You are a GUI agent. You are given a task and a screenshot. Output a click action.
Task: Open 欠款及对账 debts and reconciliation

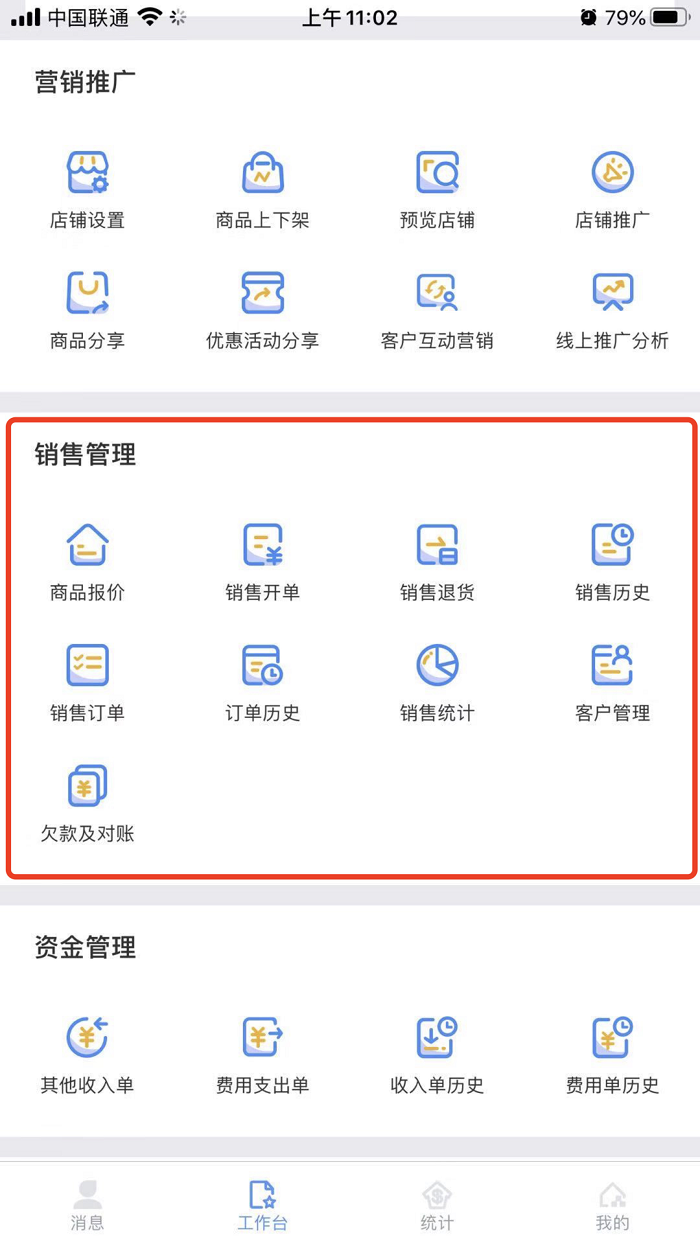(87, 805)
